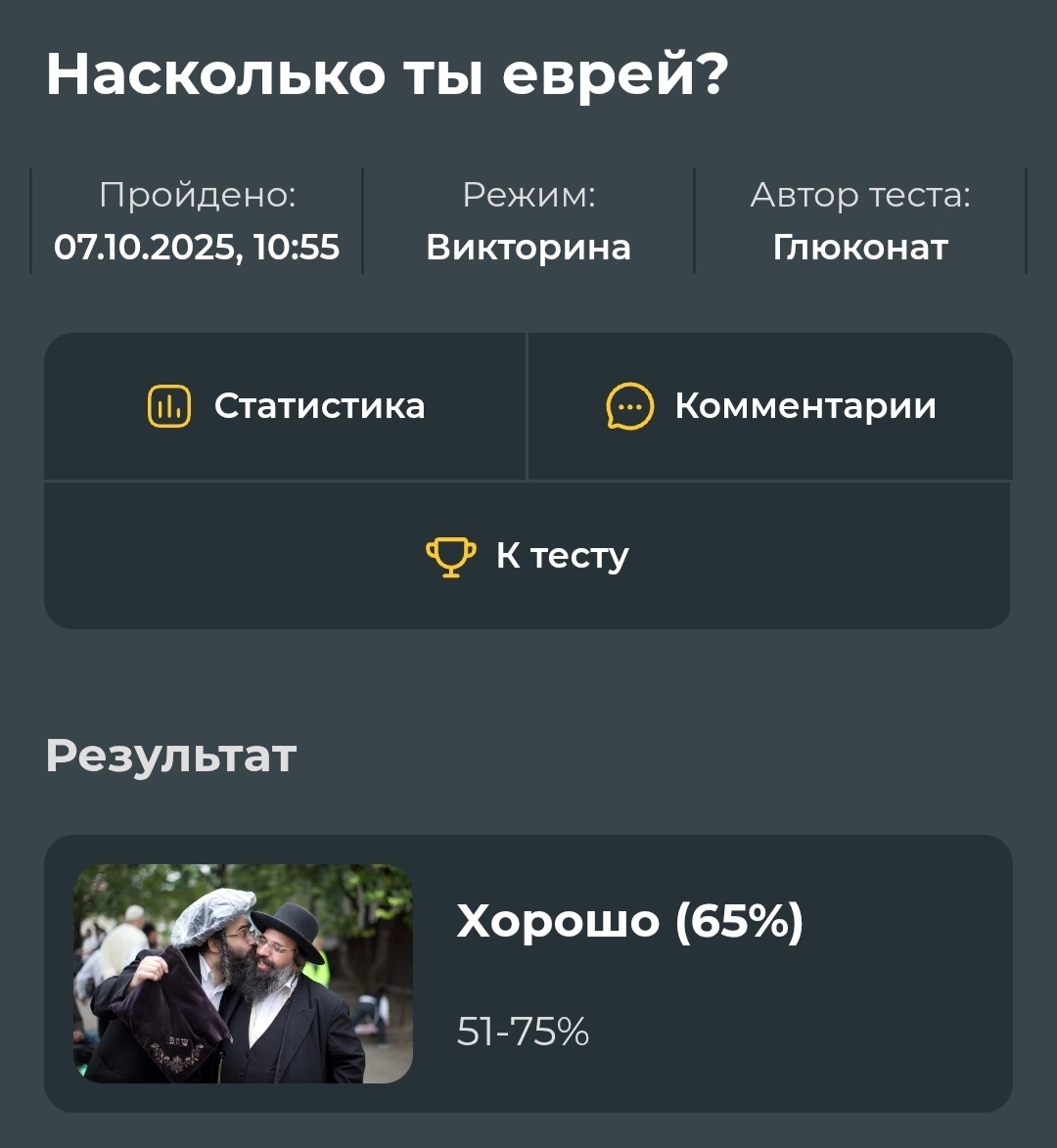Go to the quiz via К тесту
Screen dimensions: 1057x1148
point(528,555)
